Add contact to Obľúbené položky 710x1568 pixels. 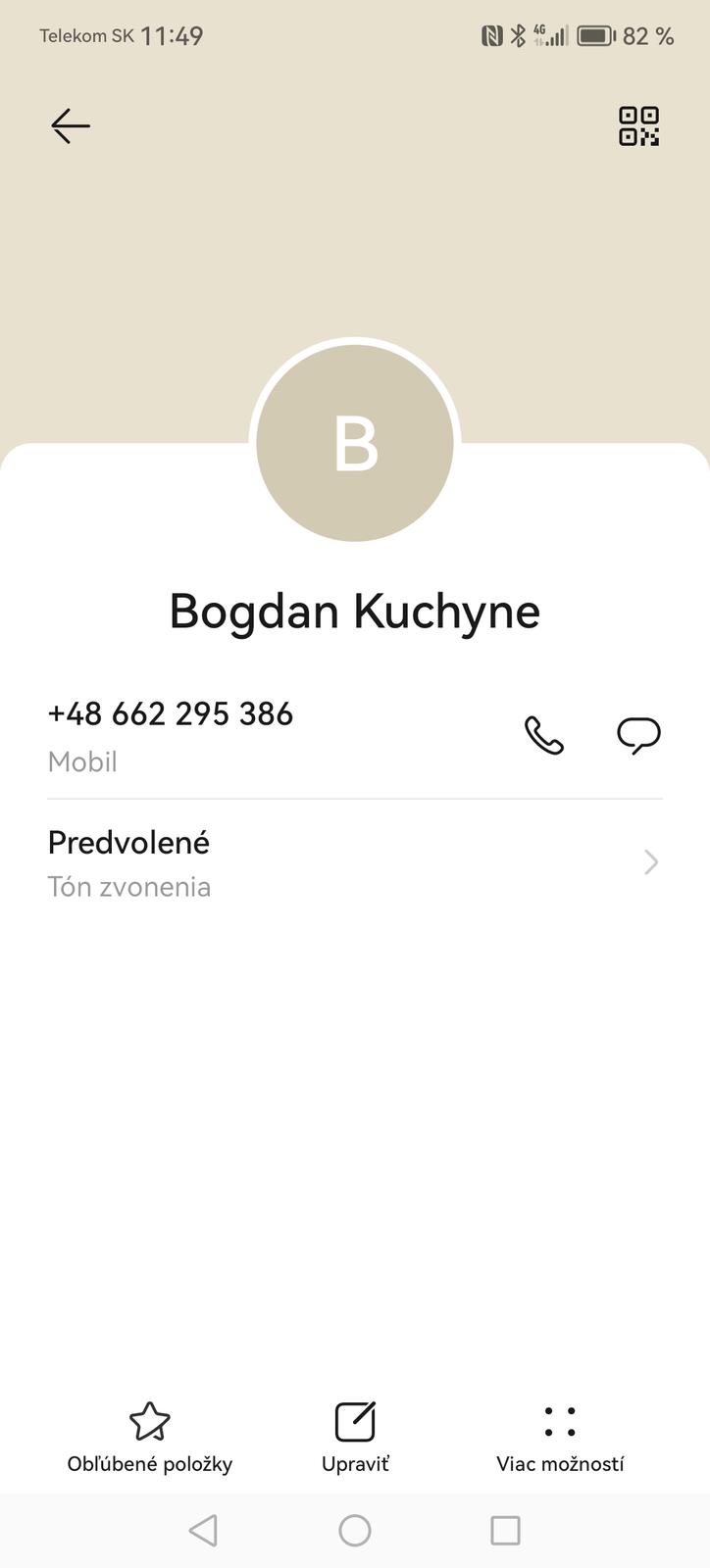coord(149,1436)
